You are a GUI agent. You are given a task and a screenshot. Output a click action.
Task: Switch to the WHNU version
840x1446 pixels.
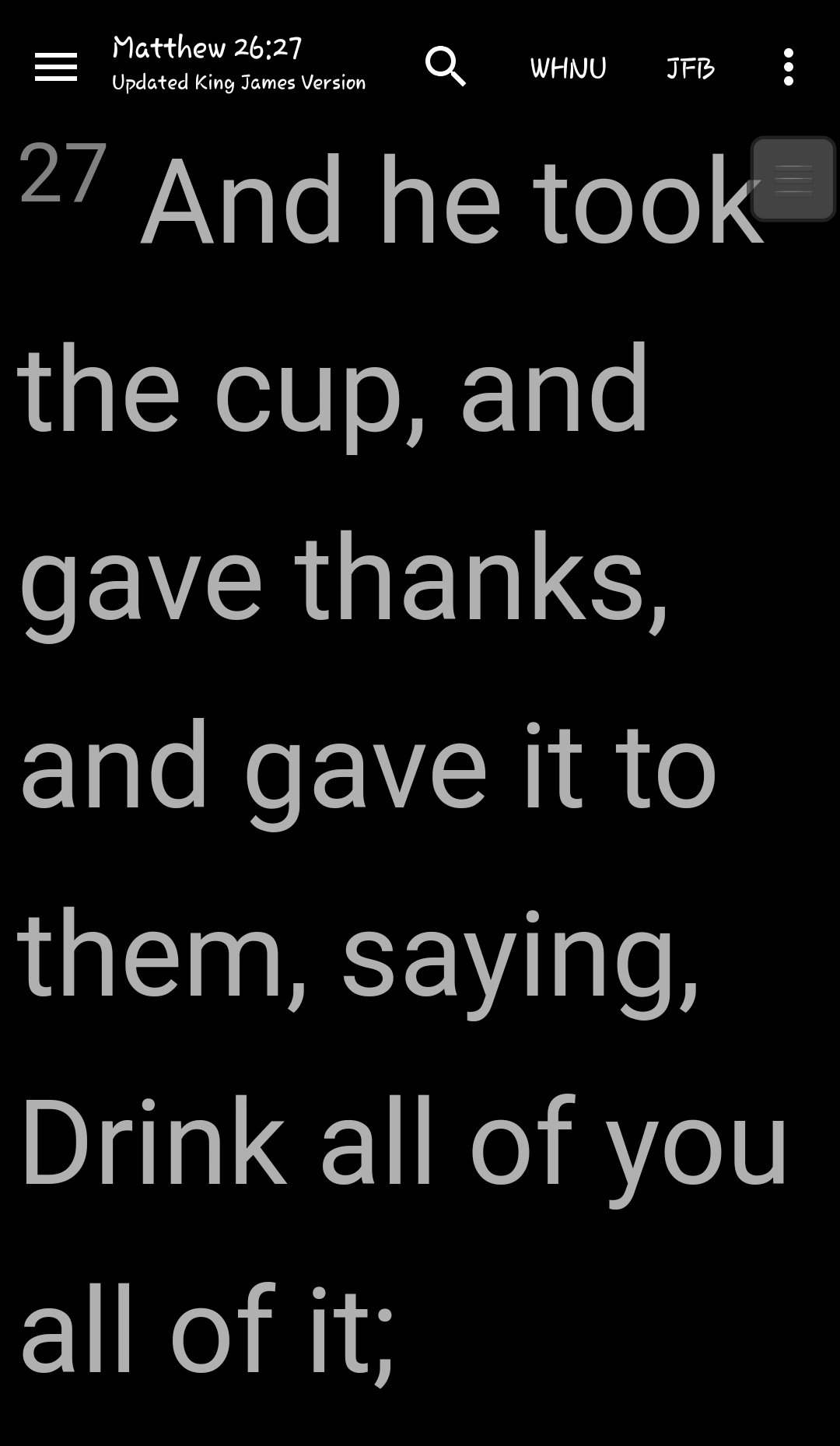point(568,68)
